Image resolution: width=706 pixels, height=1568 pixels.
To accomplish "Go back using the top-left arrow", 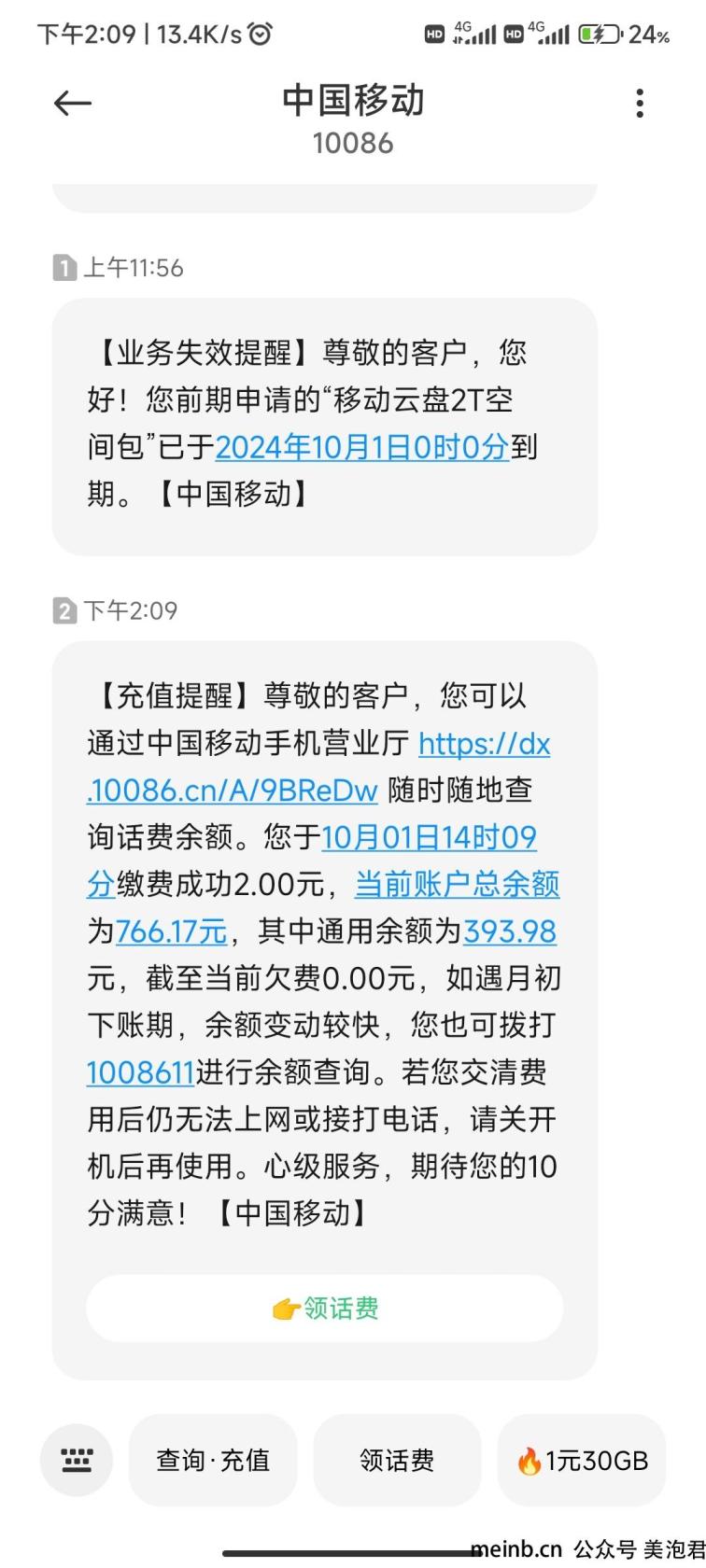I will [72, 103].
